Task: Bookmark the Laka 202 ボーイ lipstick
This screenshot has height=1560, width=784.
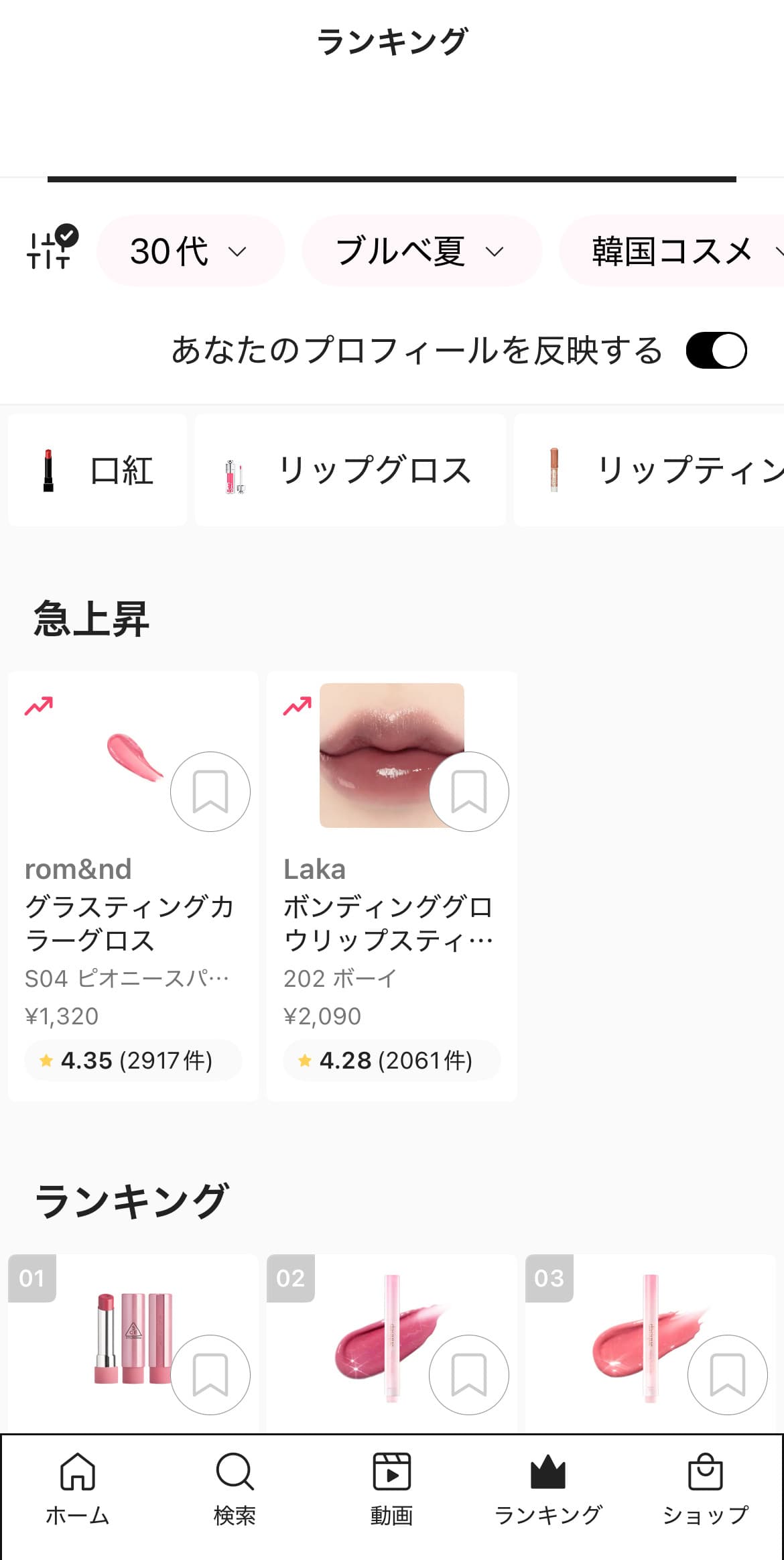Action: [468, 792]
